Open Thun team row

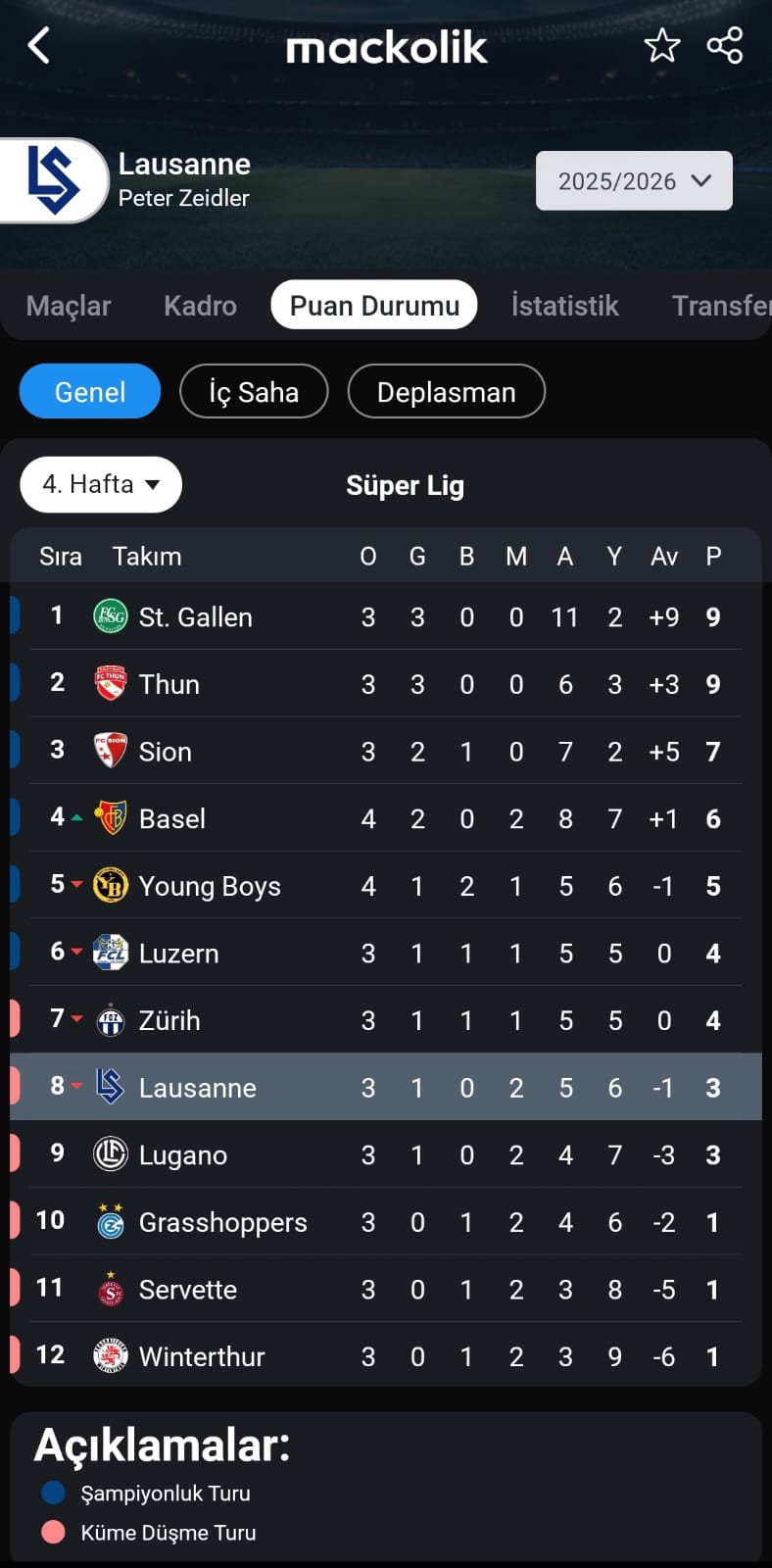click(386, 684)
